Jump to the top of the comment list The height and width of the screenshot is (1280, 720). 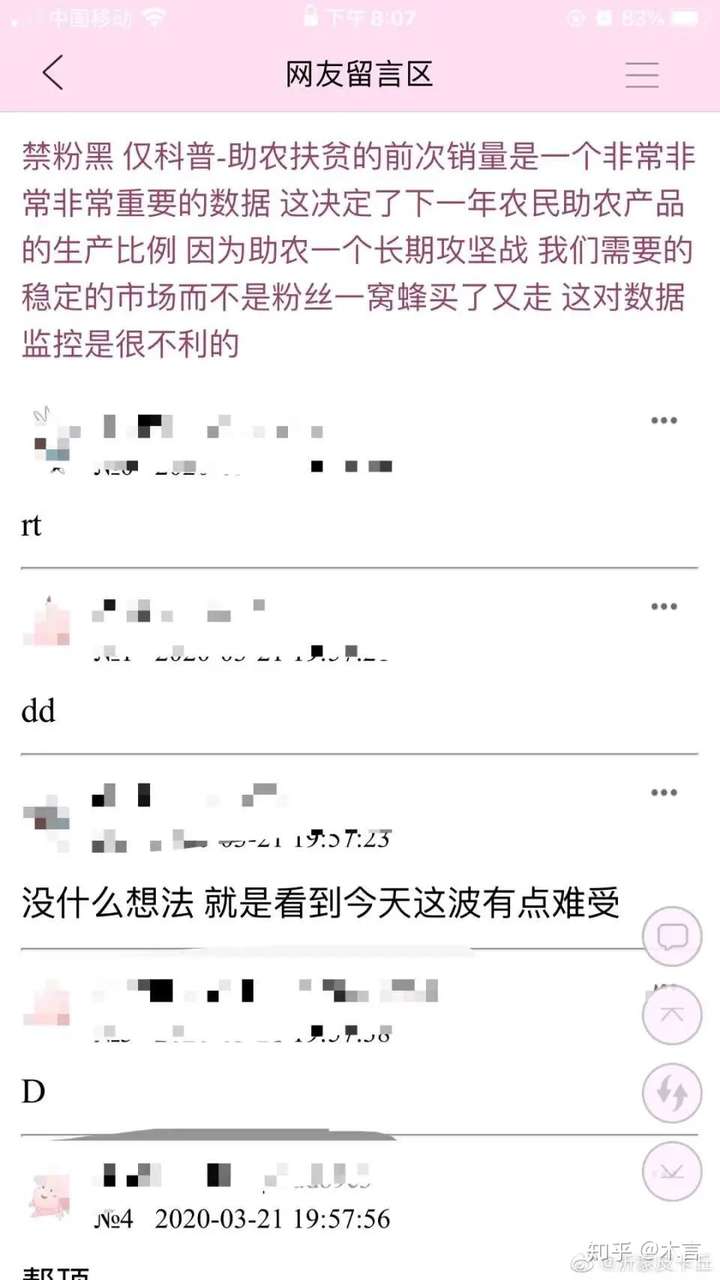[x=672, y=1014]
